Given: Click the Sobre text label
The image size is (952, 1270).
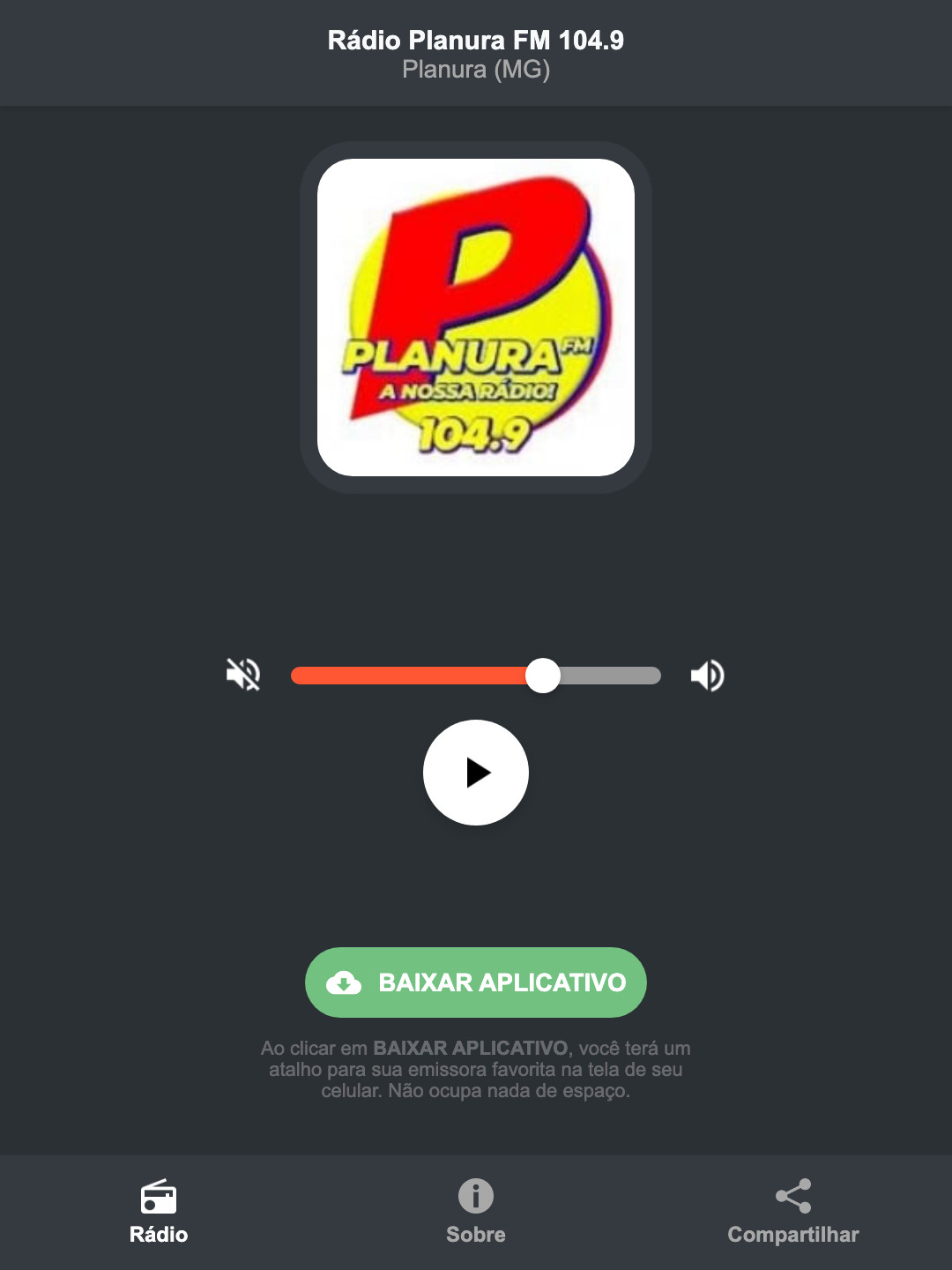Looking at the screenshot, I should tap(475, 1235).
